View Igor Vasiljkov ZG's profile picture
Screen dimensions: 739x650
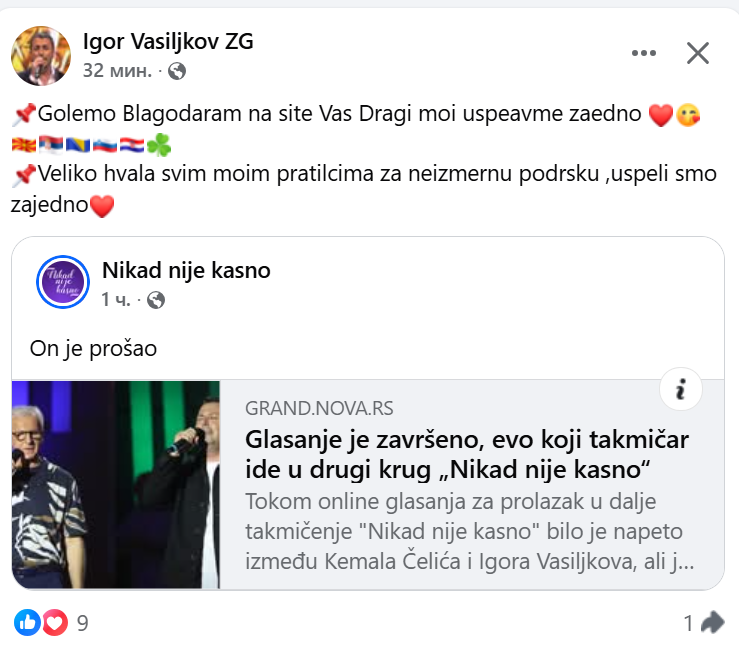41,56
